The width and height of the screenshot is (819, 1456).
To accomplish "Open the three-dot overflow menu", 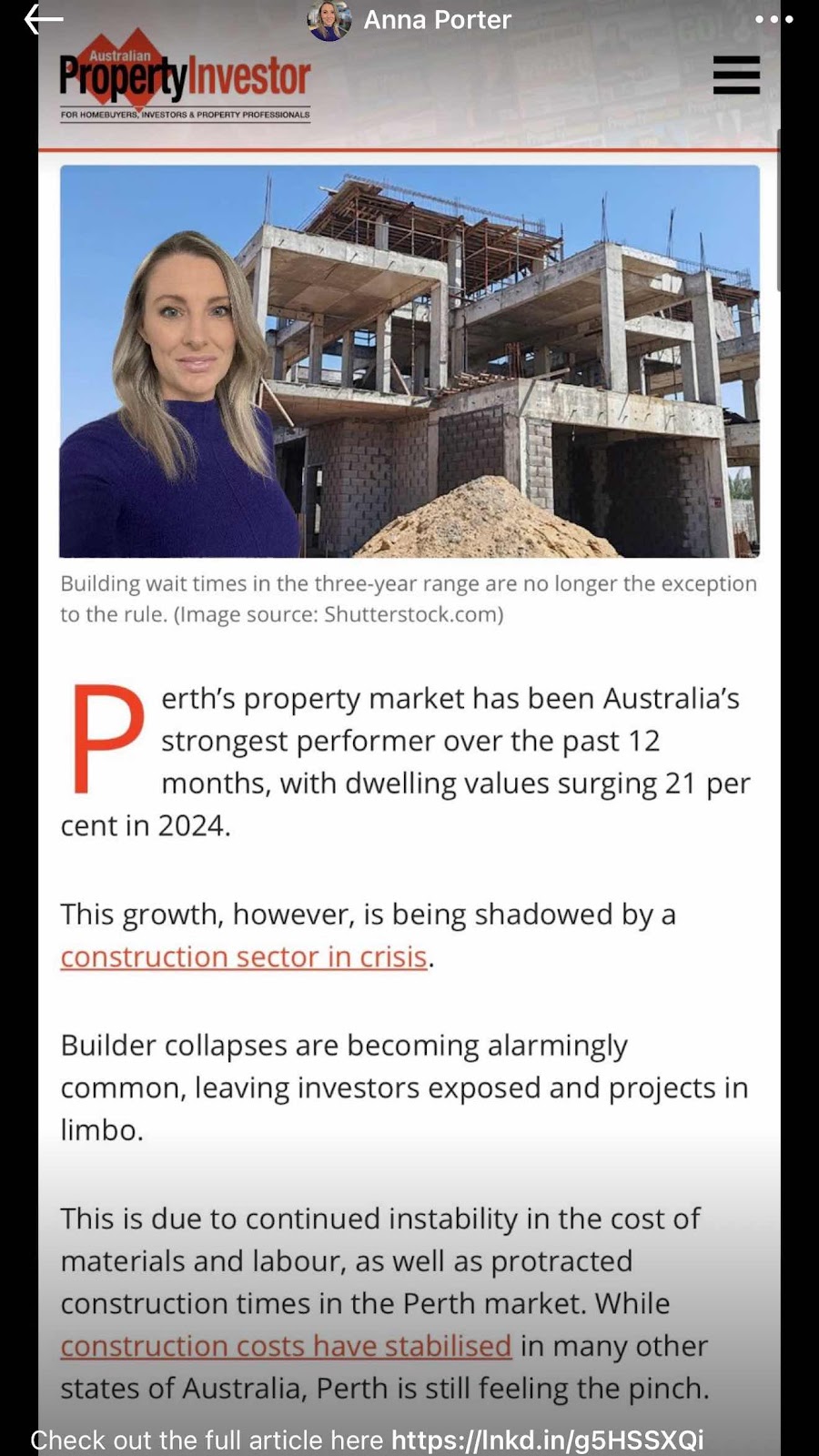I will pyautogui.click(x=773, y=20).
